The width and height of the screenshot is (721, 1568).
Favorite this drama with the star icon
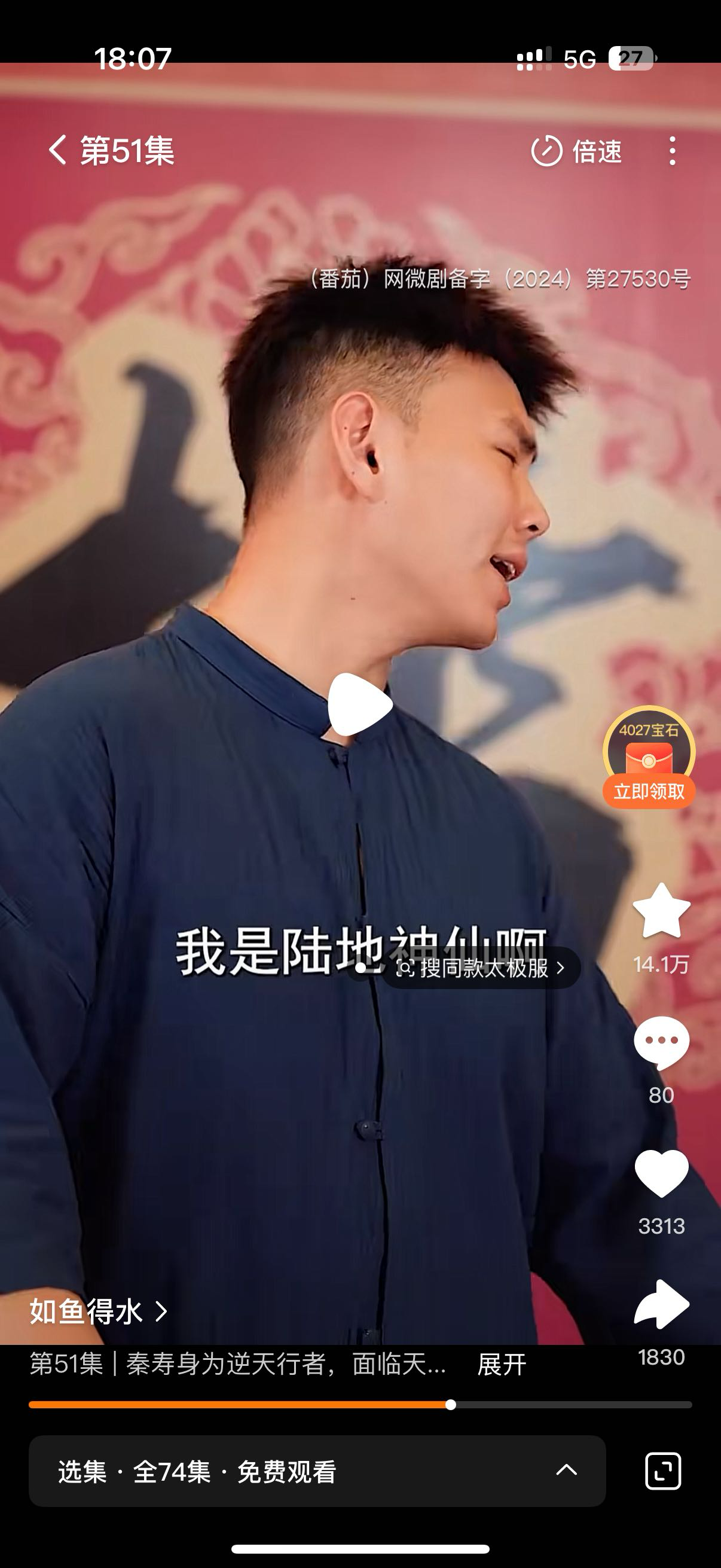click(661, 912)
